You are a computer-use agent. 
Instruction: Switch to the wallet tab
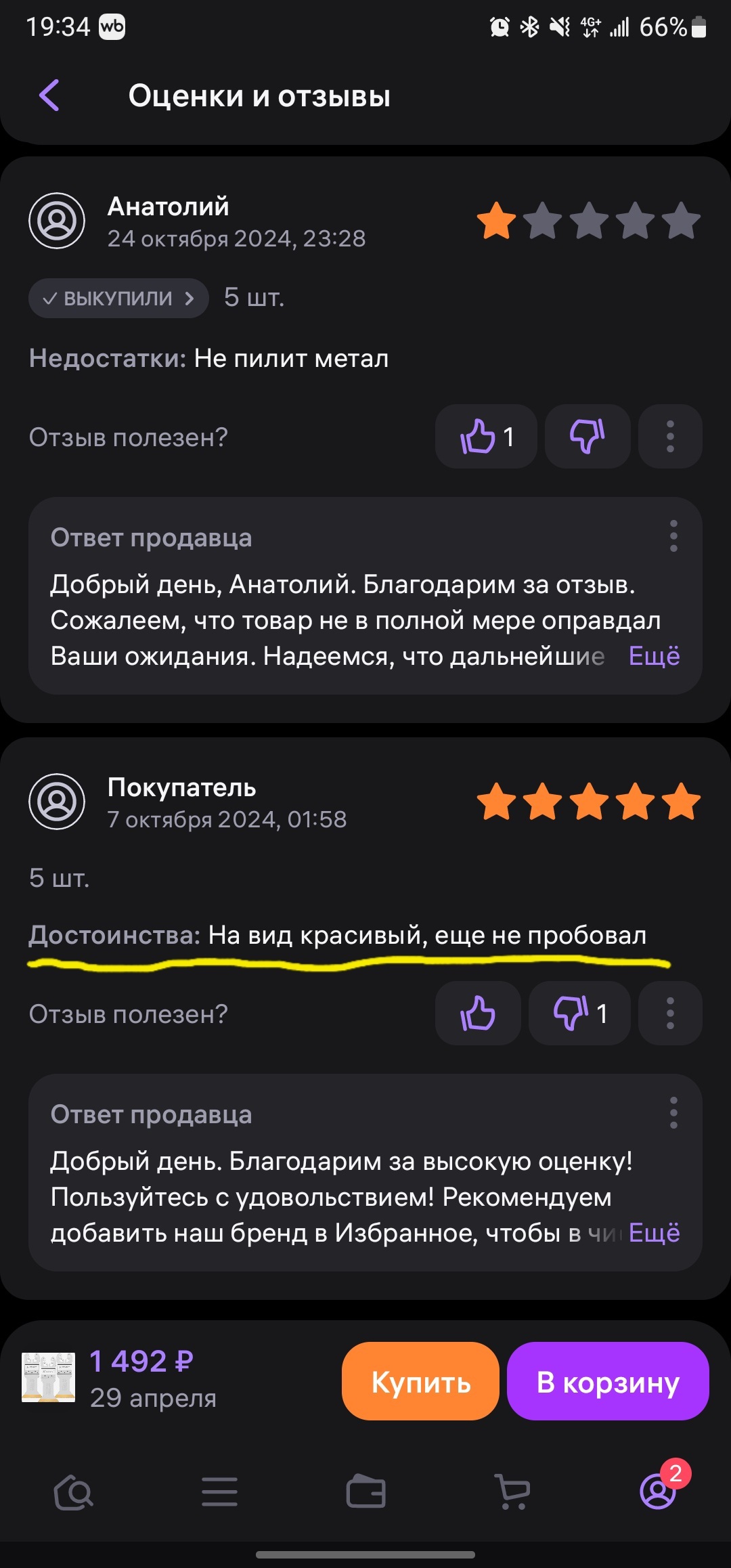click(365, 1492)
